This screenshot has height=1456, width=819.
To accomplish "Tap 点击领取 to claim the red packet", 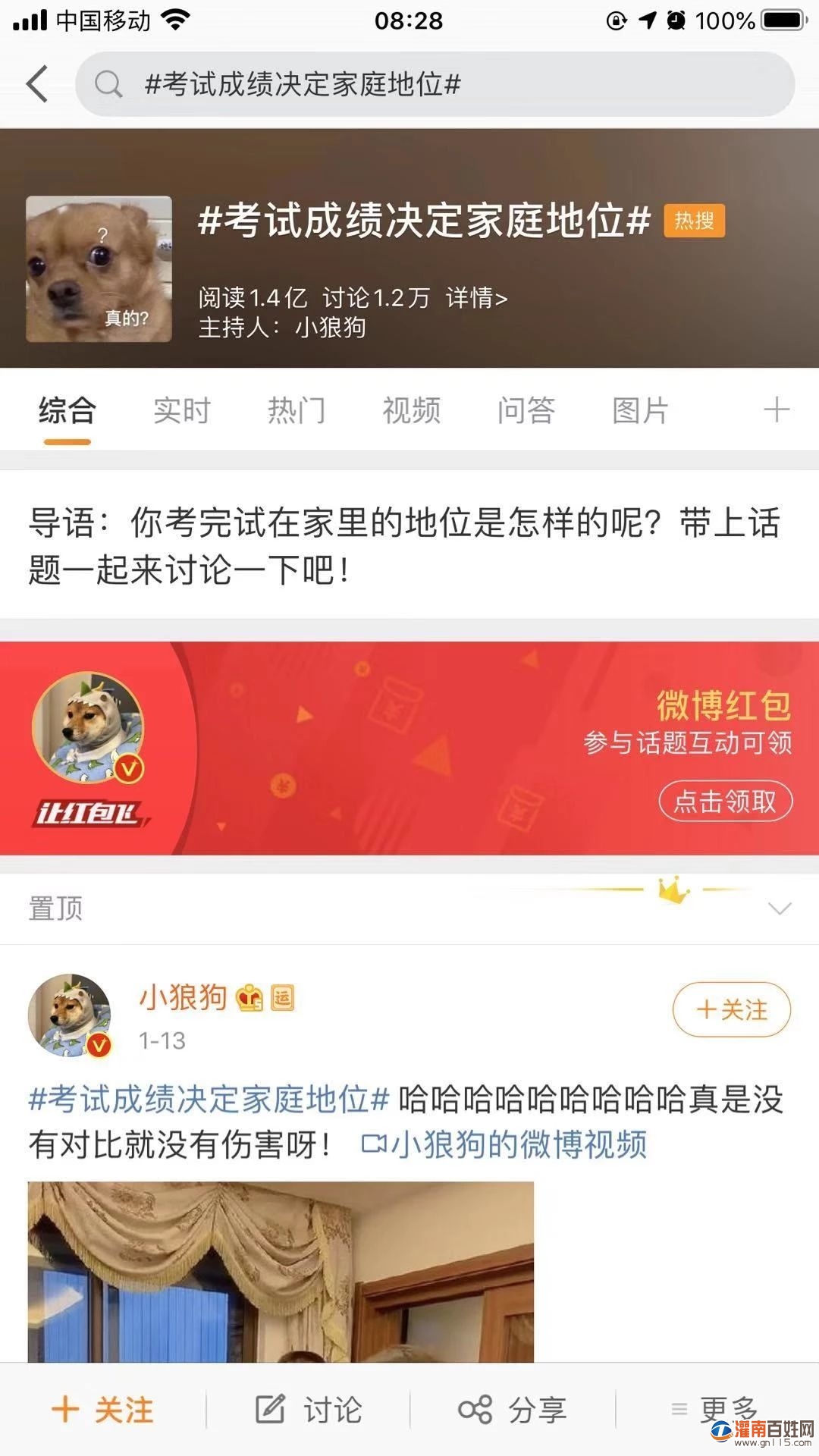I will point(725,801).
